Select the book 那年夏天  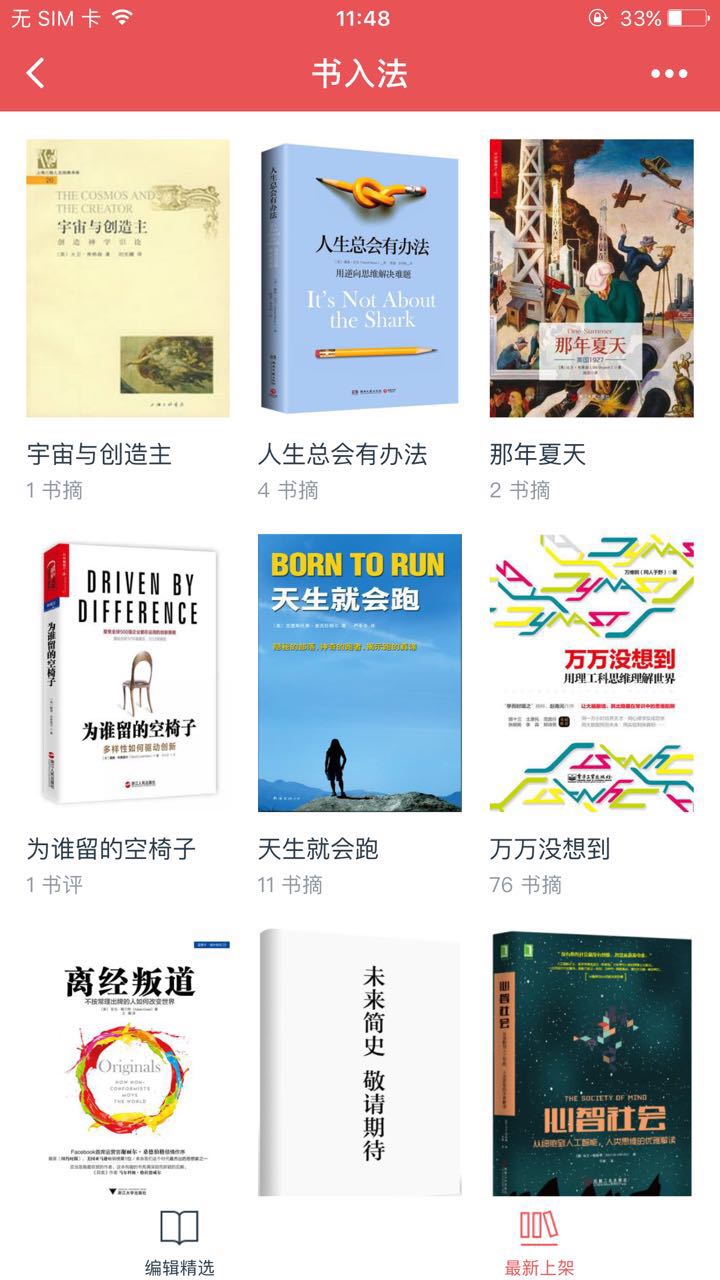point(591,278)
